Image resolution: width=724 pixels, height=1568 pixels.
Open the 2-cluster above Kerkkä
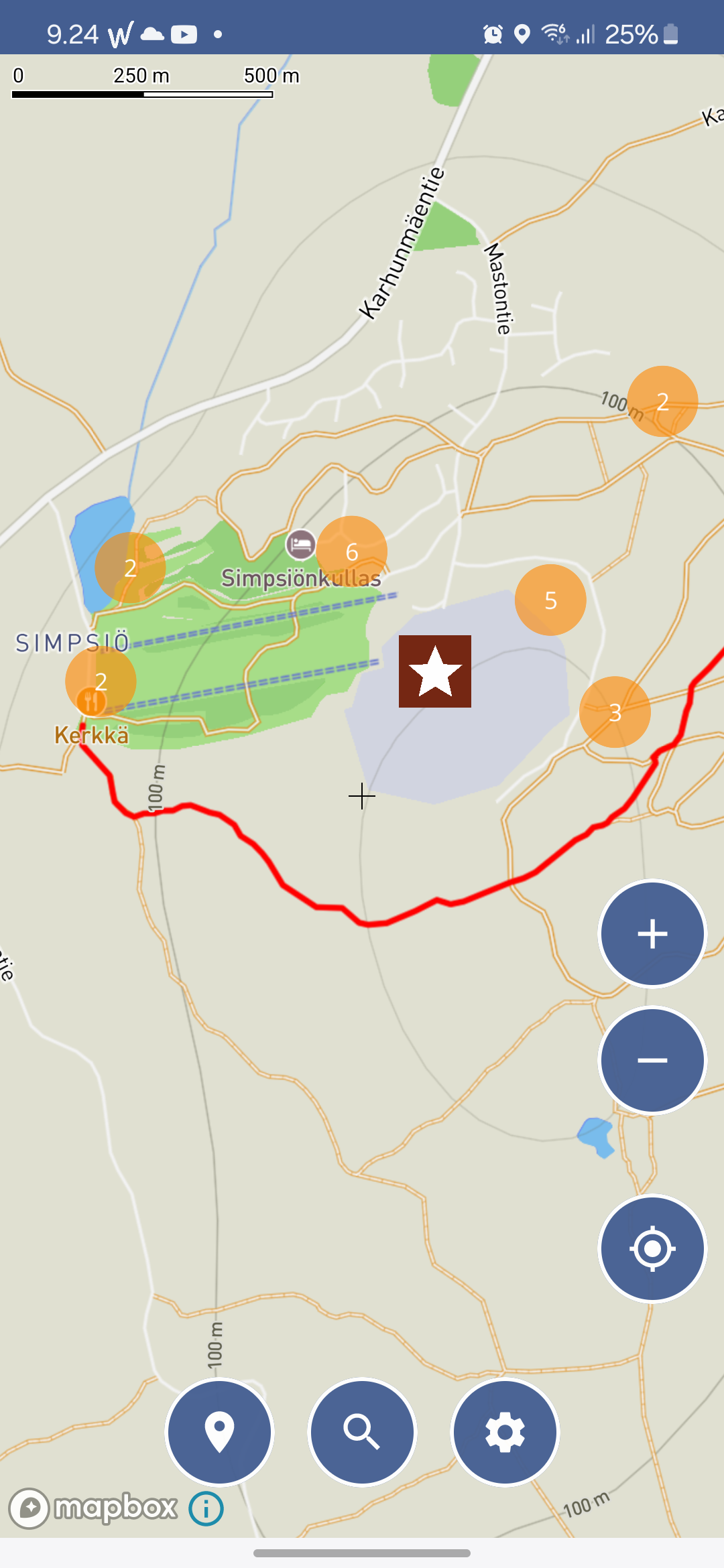[x=101, y=680]
